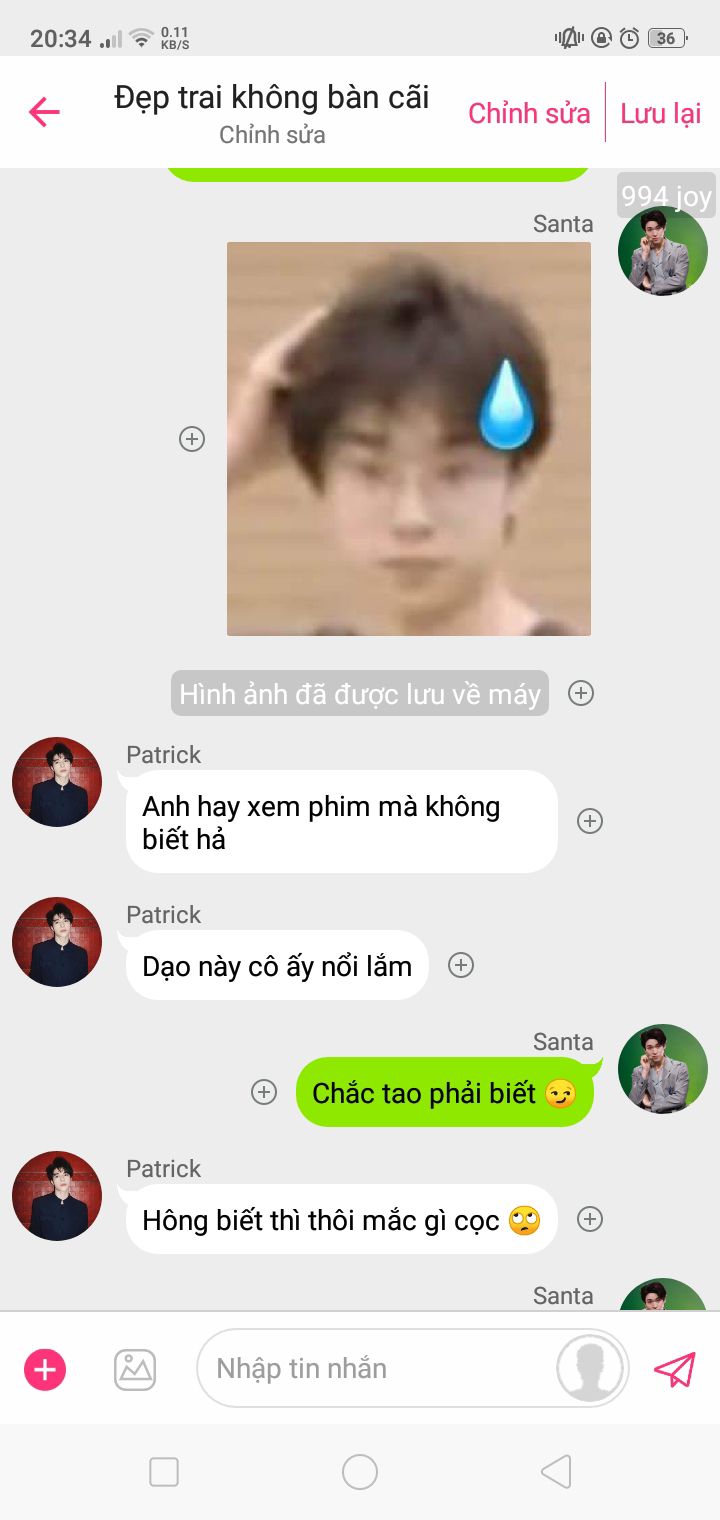The image size is (720, 1520).
Task: Go back using the pink arrow
Action: point(44,112)
